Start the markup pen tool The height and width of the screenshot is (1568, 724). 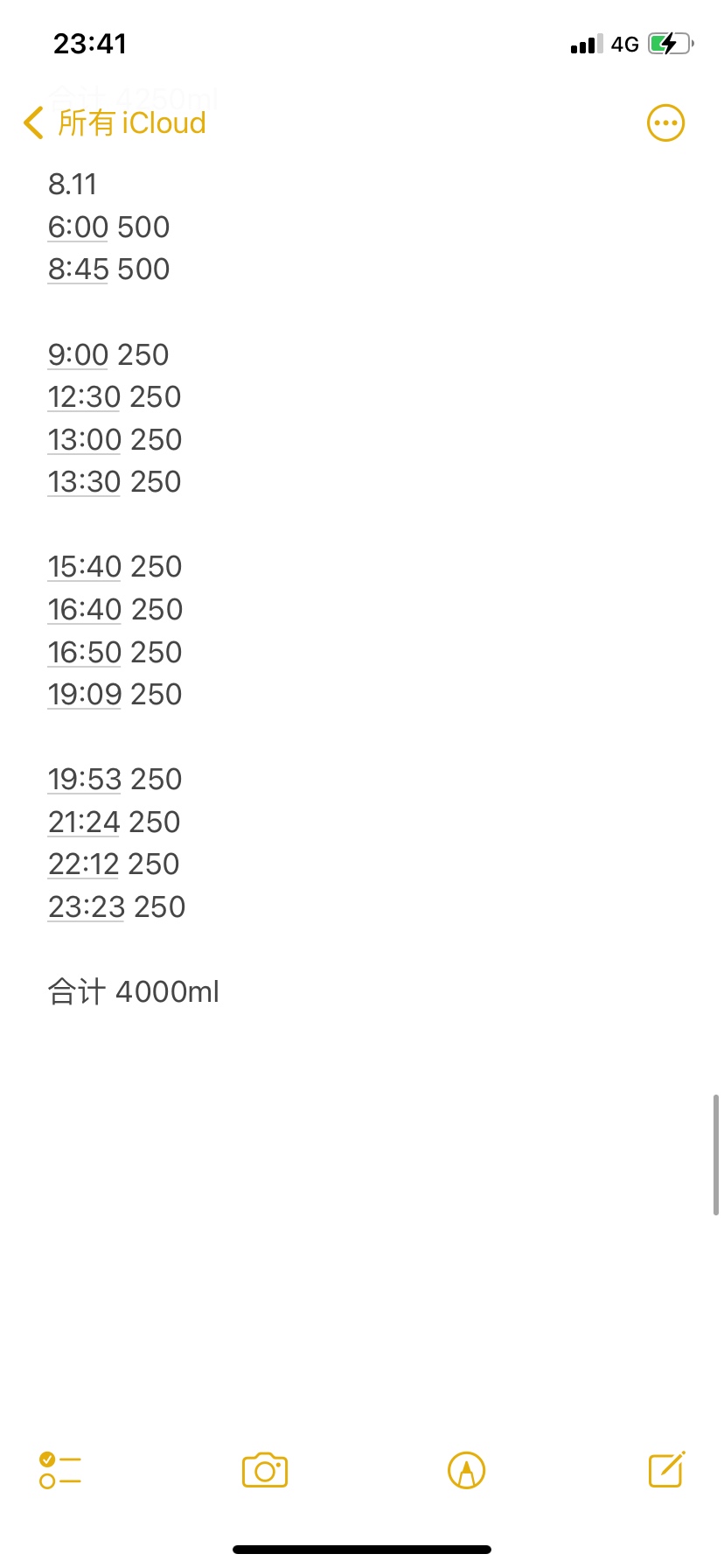(x=466, y=1471)
